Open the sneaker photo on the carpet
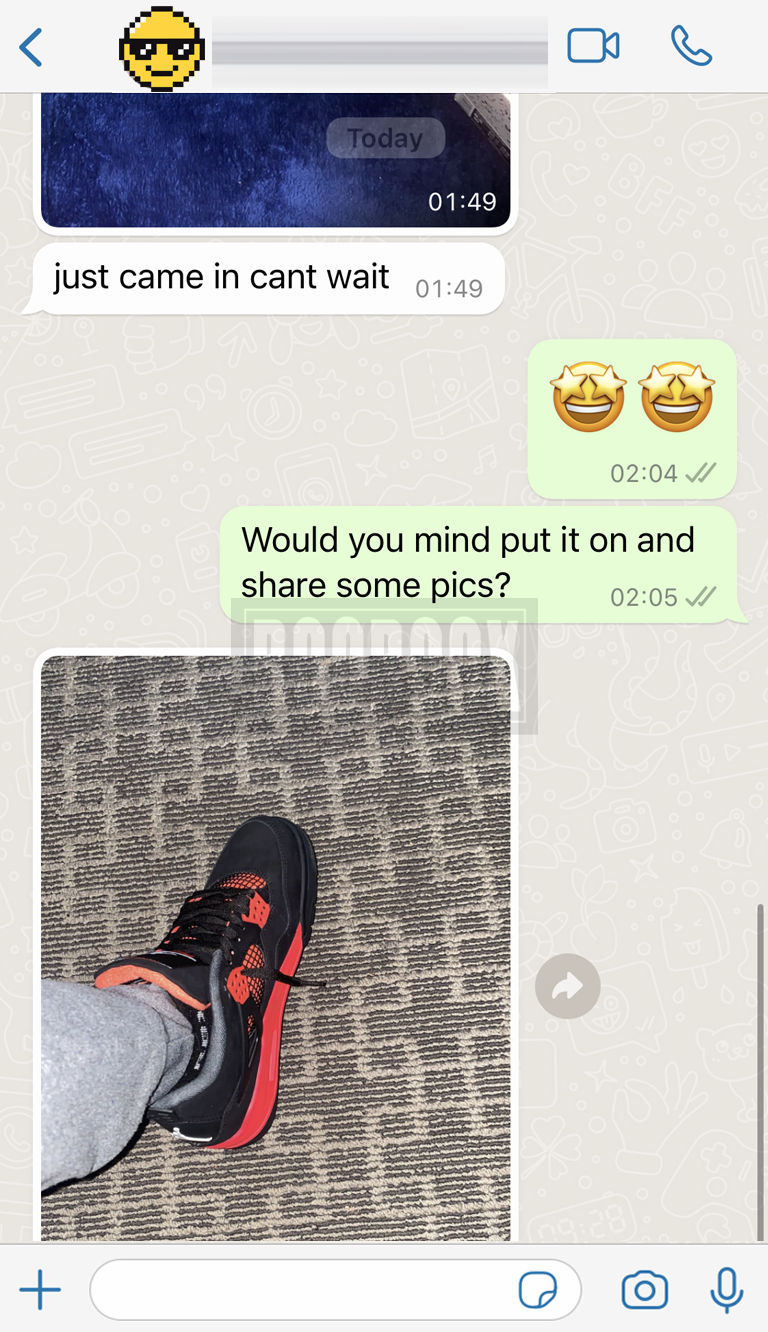This screenshot has height=1332, width=768. 276,949
